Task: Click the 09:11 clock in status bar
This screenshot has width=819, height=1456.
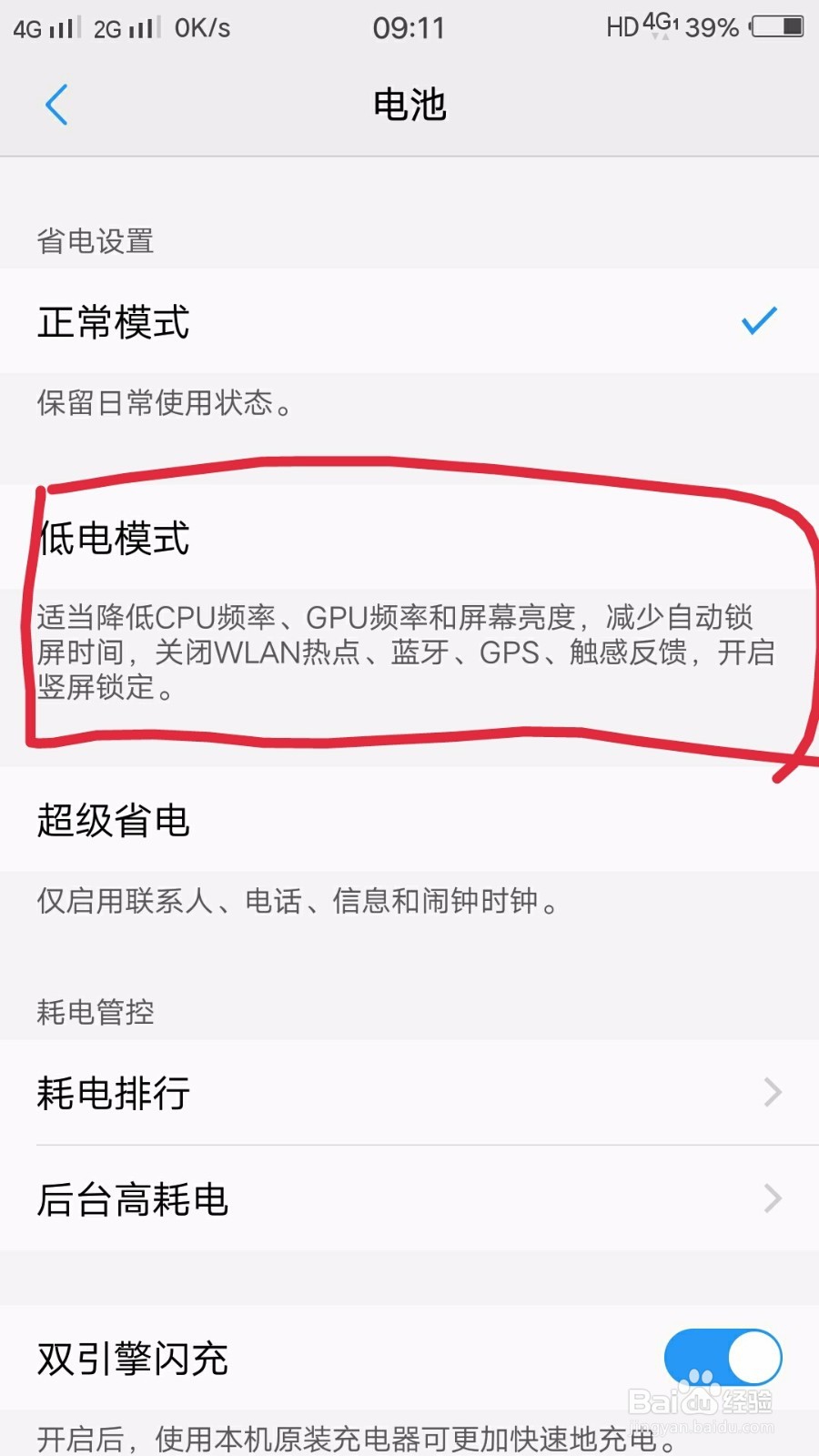Action: pyautogui.click(x=409, y=27)
